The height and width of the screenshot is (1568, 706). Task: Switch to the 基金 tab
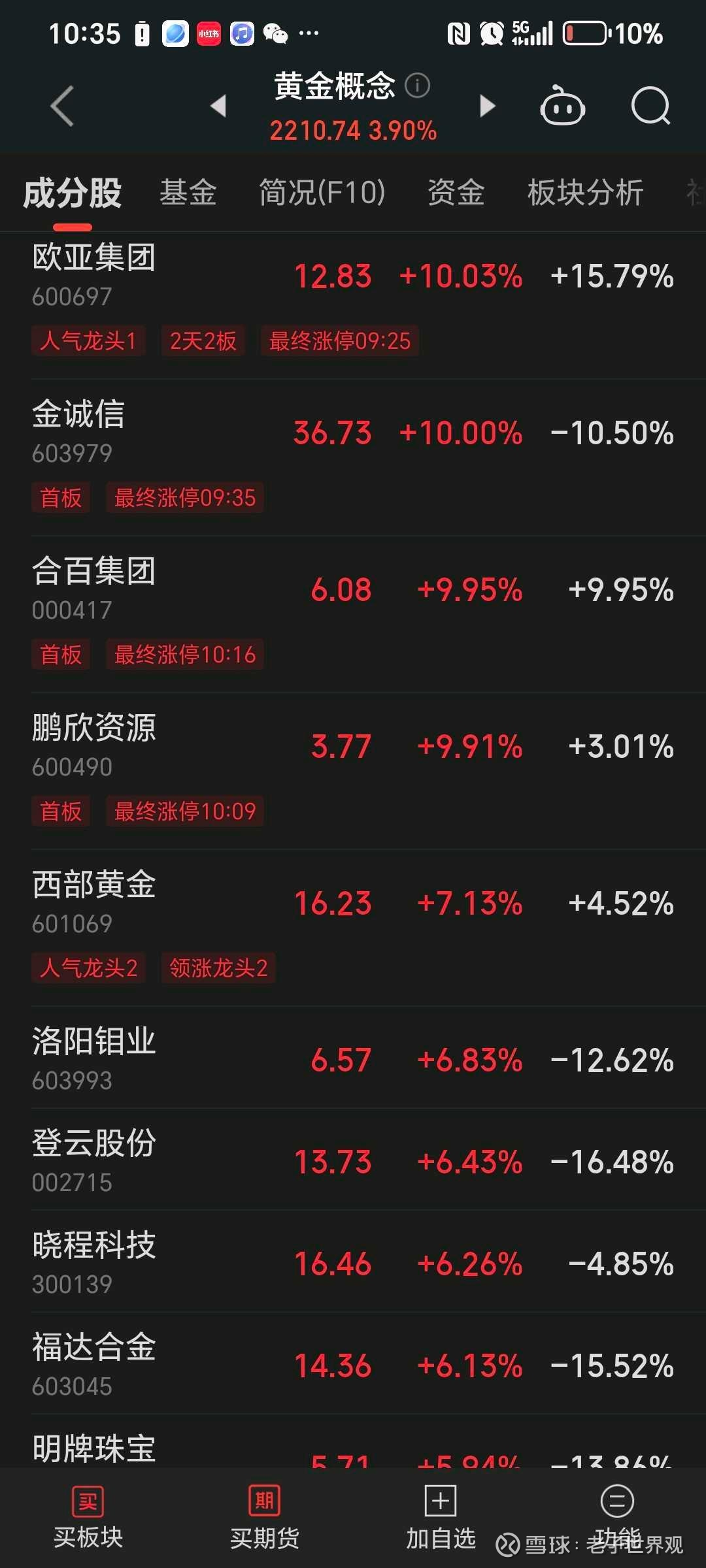(x=188, y=193)
